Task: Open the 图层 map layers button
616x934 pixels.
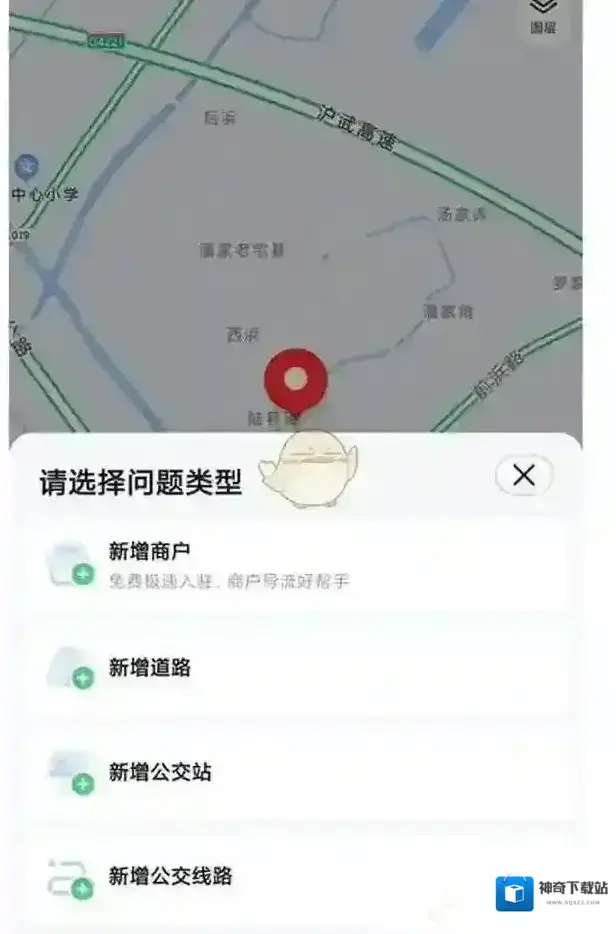Action: [543, 18]
